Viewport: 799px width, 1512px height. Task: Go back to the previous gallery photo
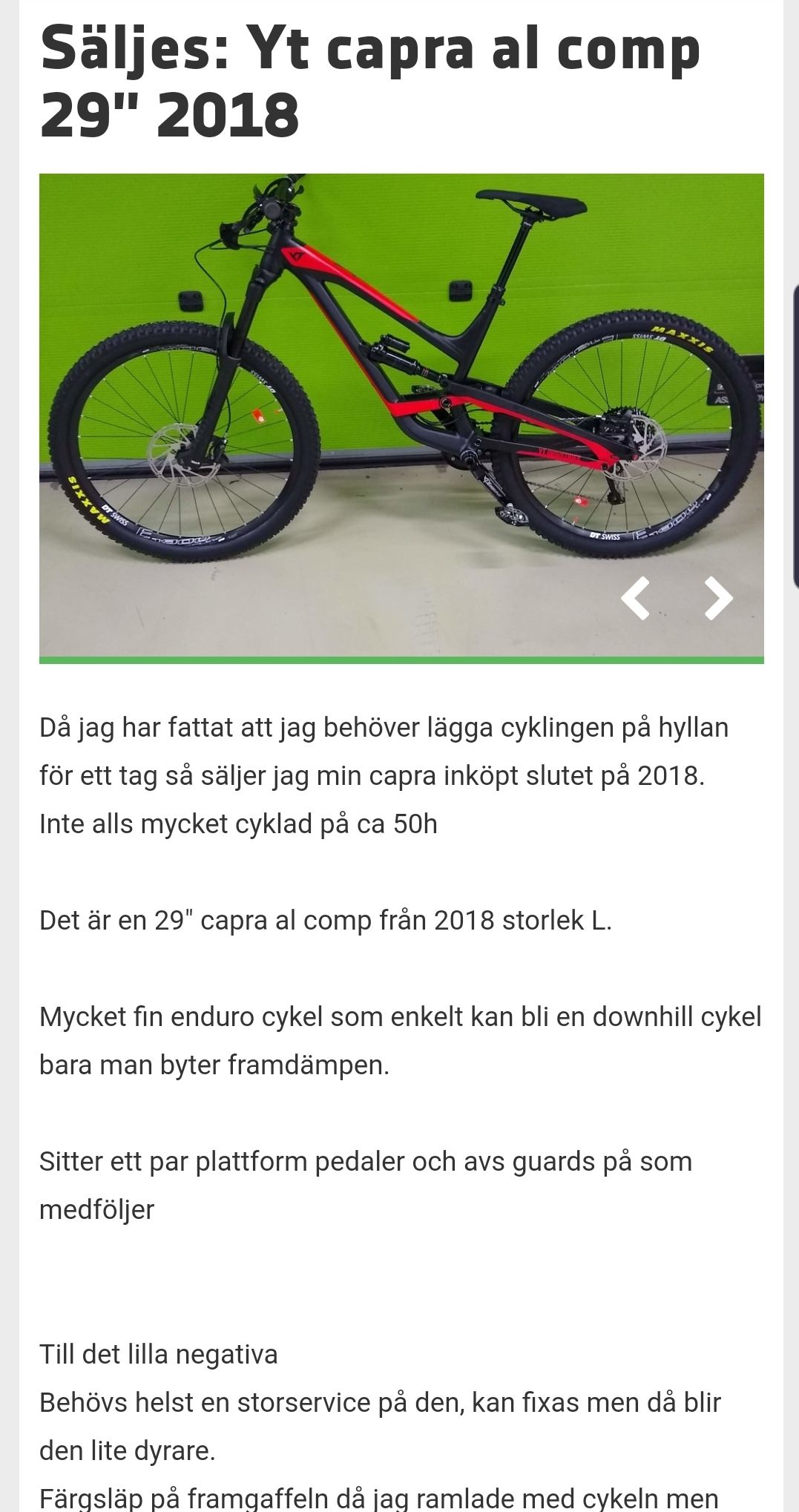(x=636, y=598)
